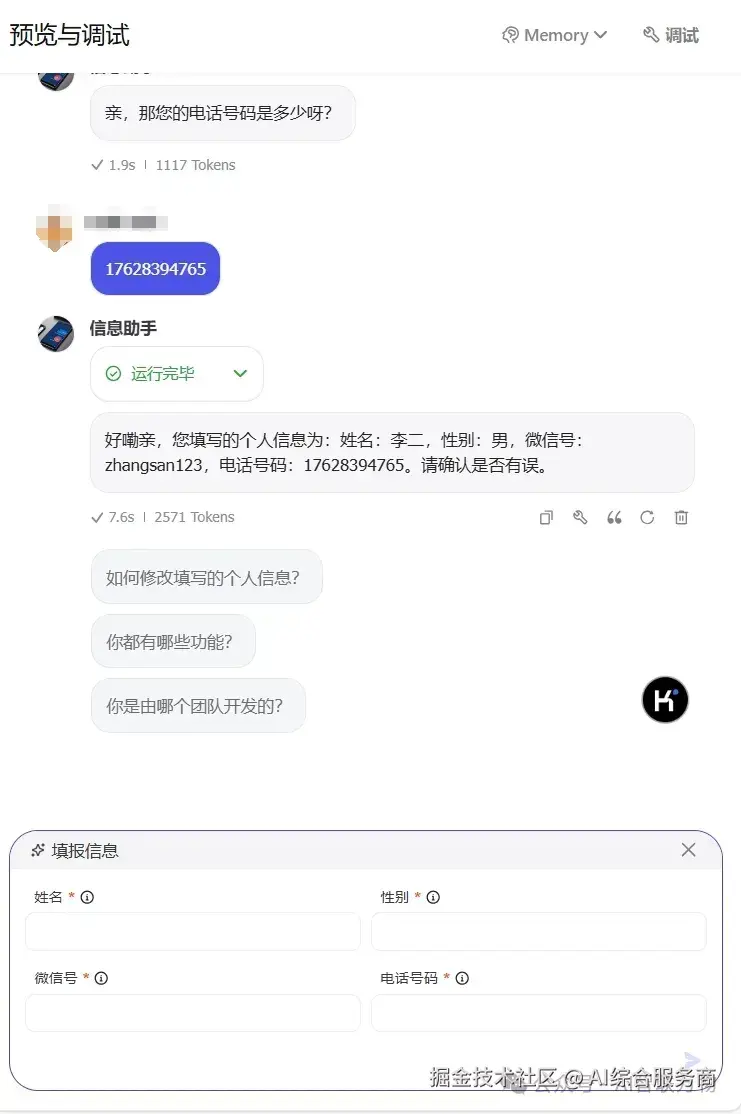The height and width of the screenshot is (1114, 741).
Task: Quote the assistant's reply using quote icon
Action: click(x=614, y=518)
